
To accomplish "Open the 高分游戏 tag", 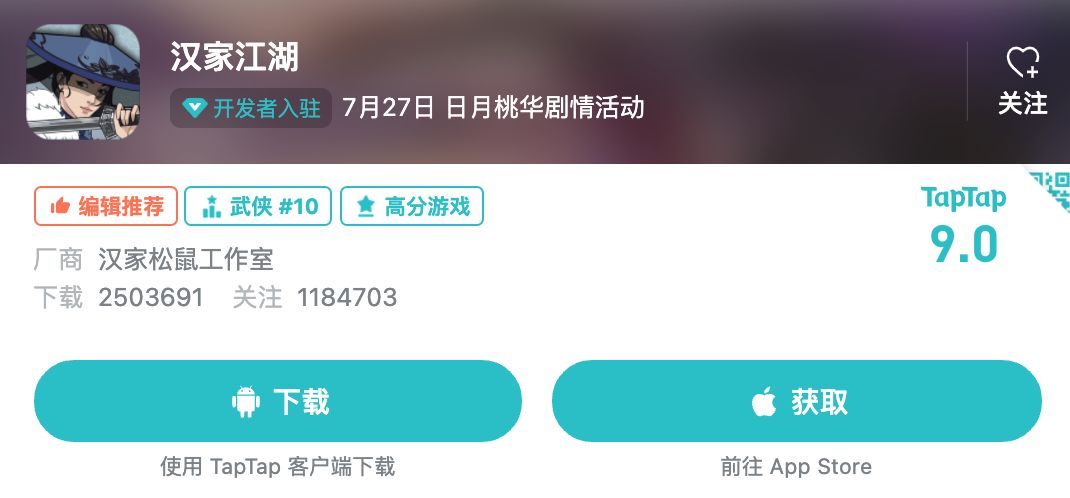I will (412, 206).
